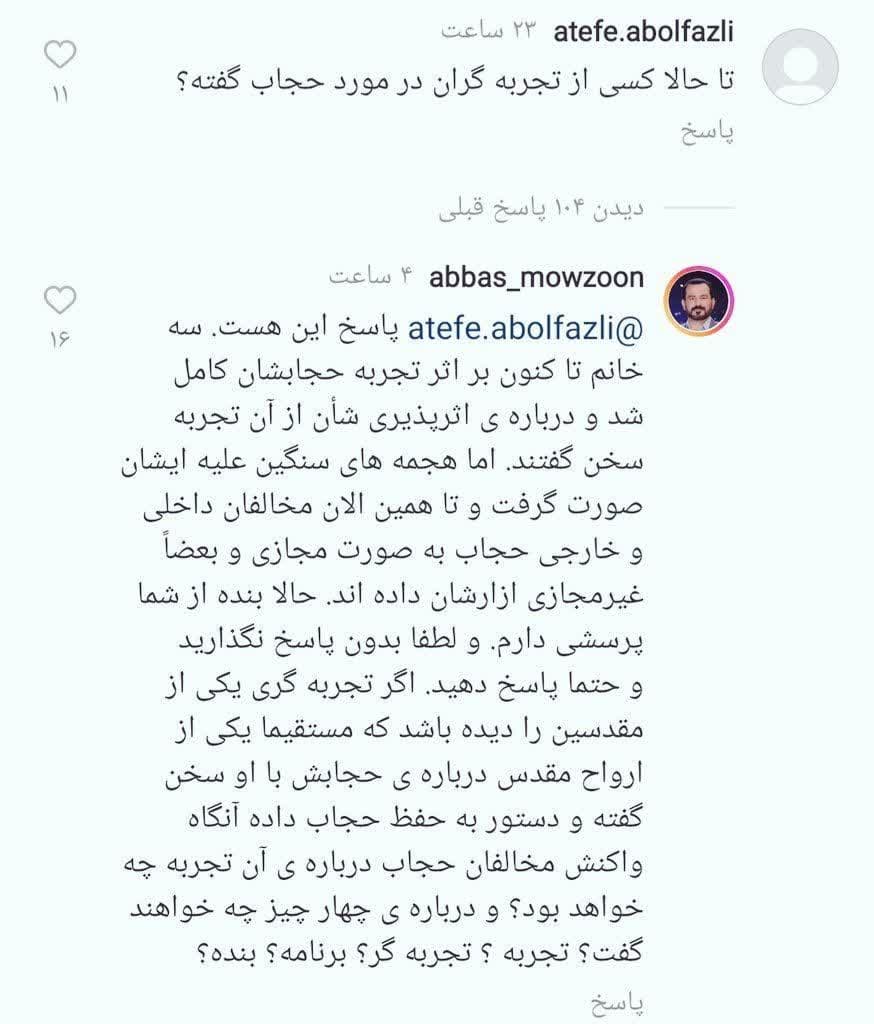Reply to abbas_mowzoon's comment

(610, 1003)
